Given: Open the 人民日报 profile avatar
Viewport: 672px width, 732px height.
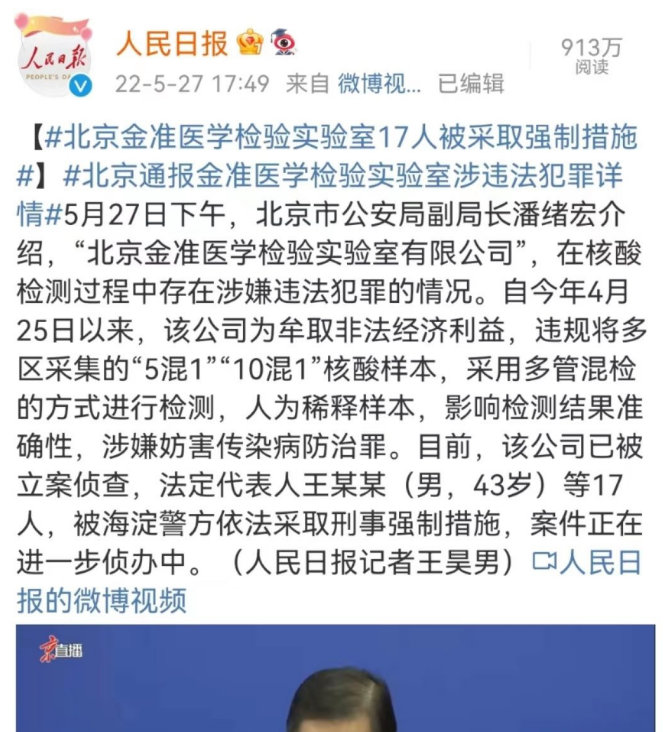Looking at the screenshot, I should (x=54, y=57).
